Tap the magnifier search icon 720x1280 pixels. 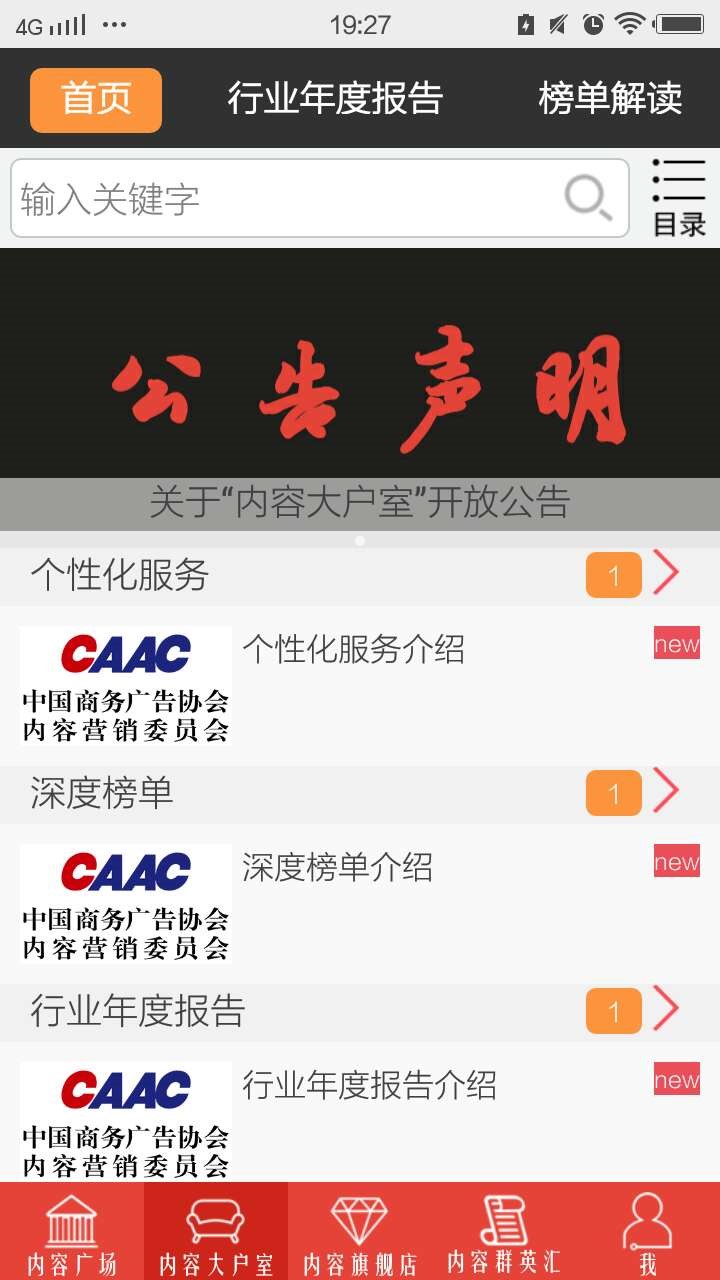point(588,197)
